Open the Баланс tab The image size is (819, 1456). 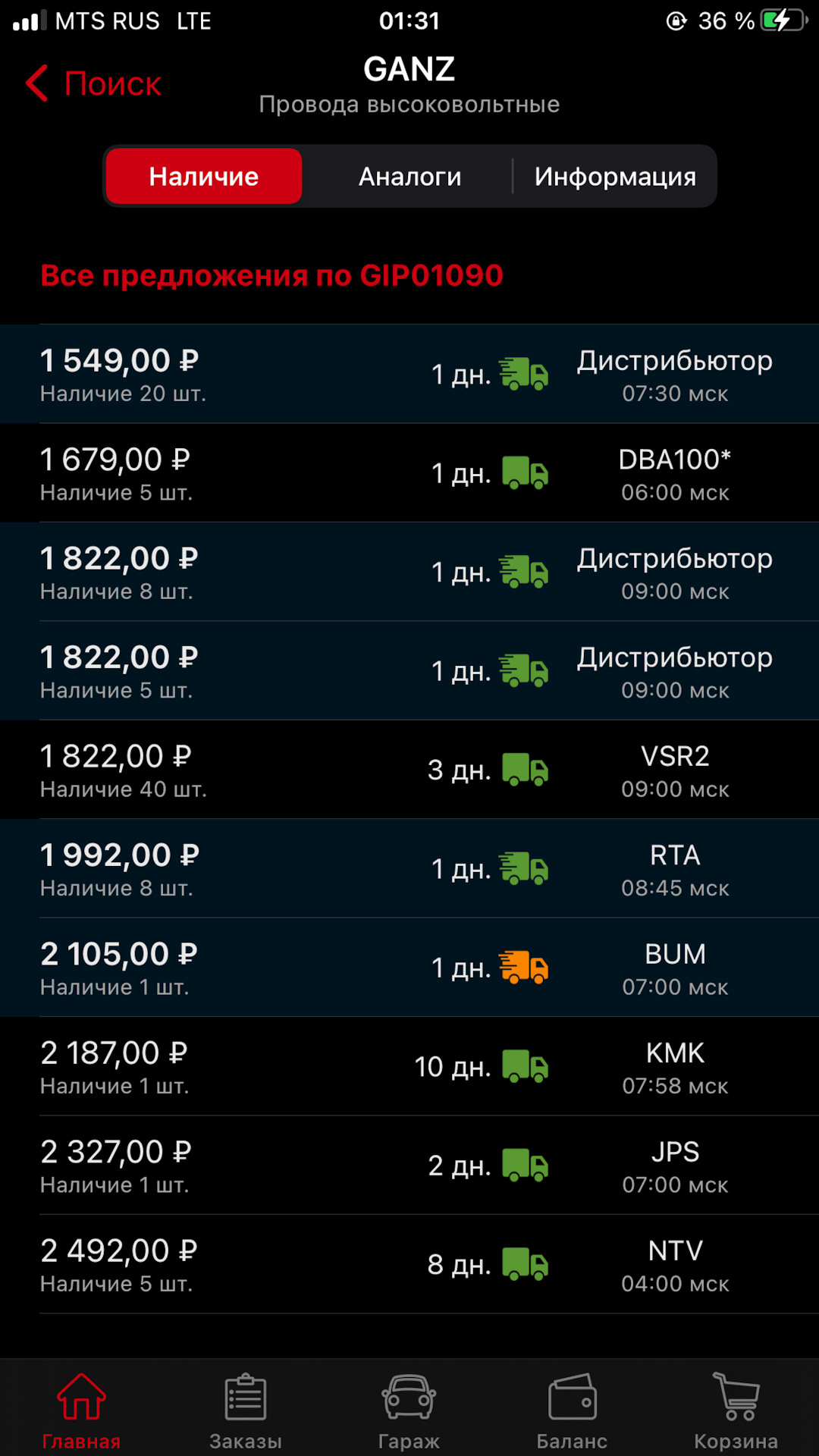click(573, 1410)
